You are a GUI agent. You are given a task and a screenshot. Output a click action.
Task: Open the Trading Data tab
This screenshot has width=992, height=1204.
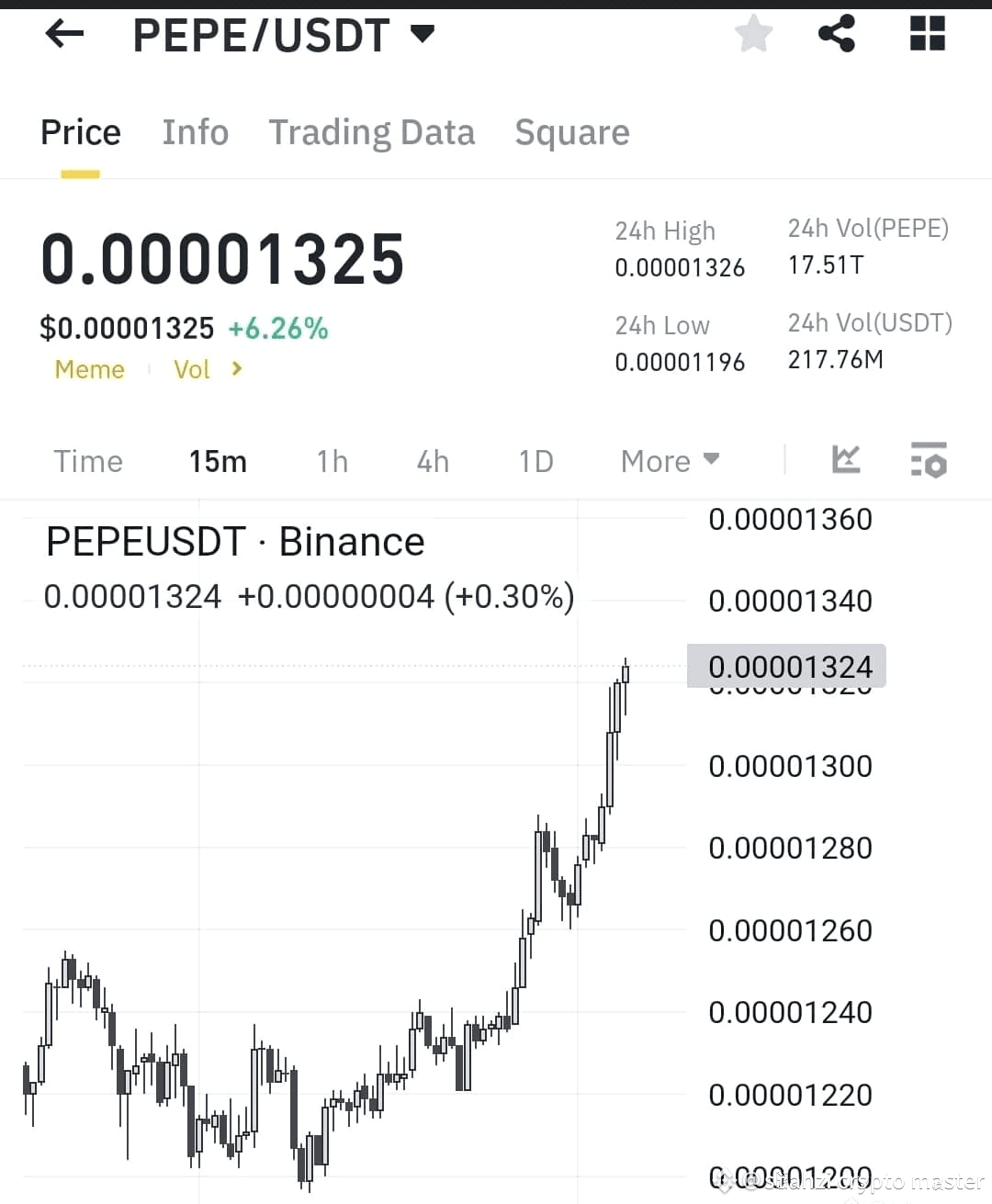[x=371, y=132]
